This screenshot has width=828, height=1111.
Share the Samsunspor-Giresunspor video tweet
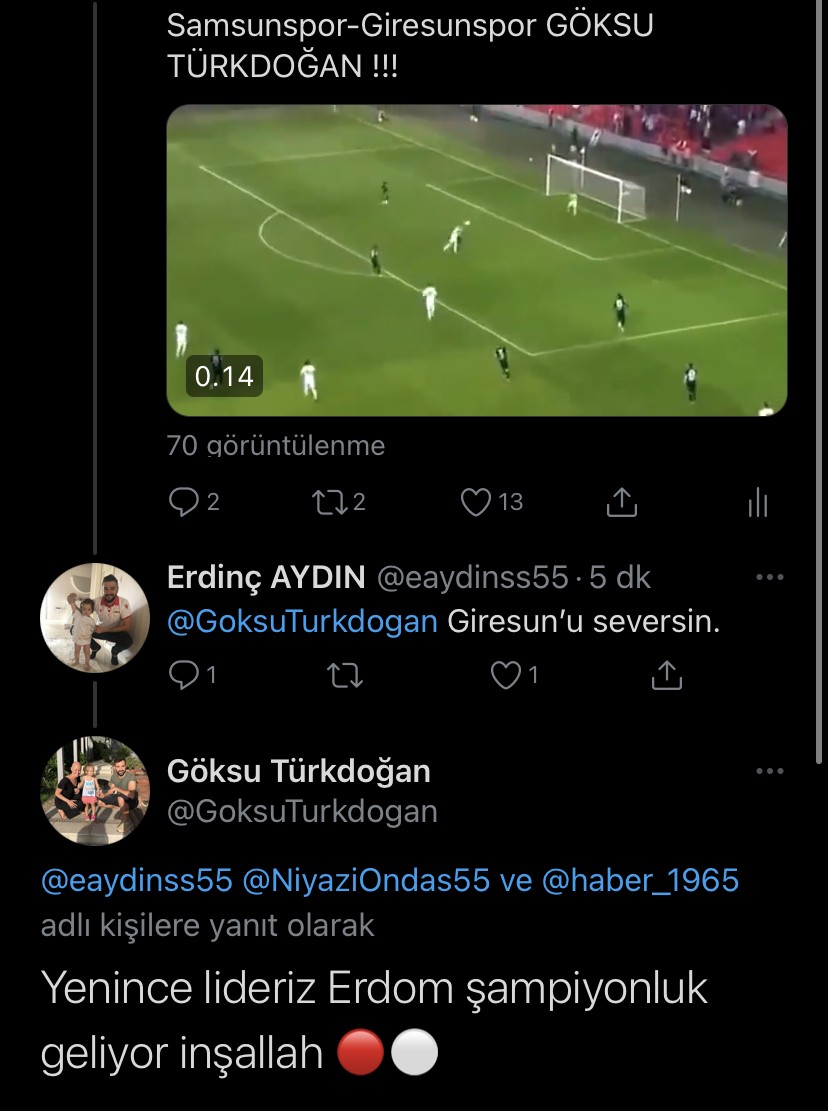[x=622, y=503]
